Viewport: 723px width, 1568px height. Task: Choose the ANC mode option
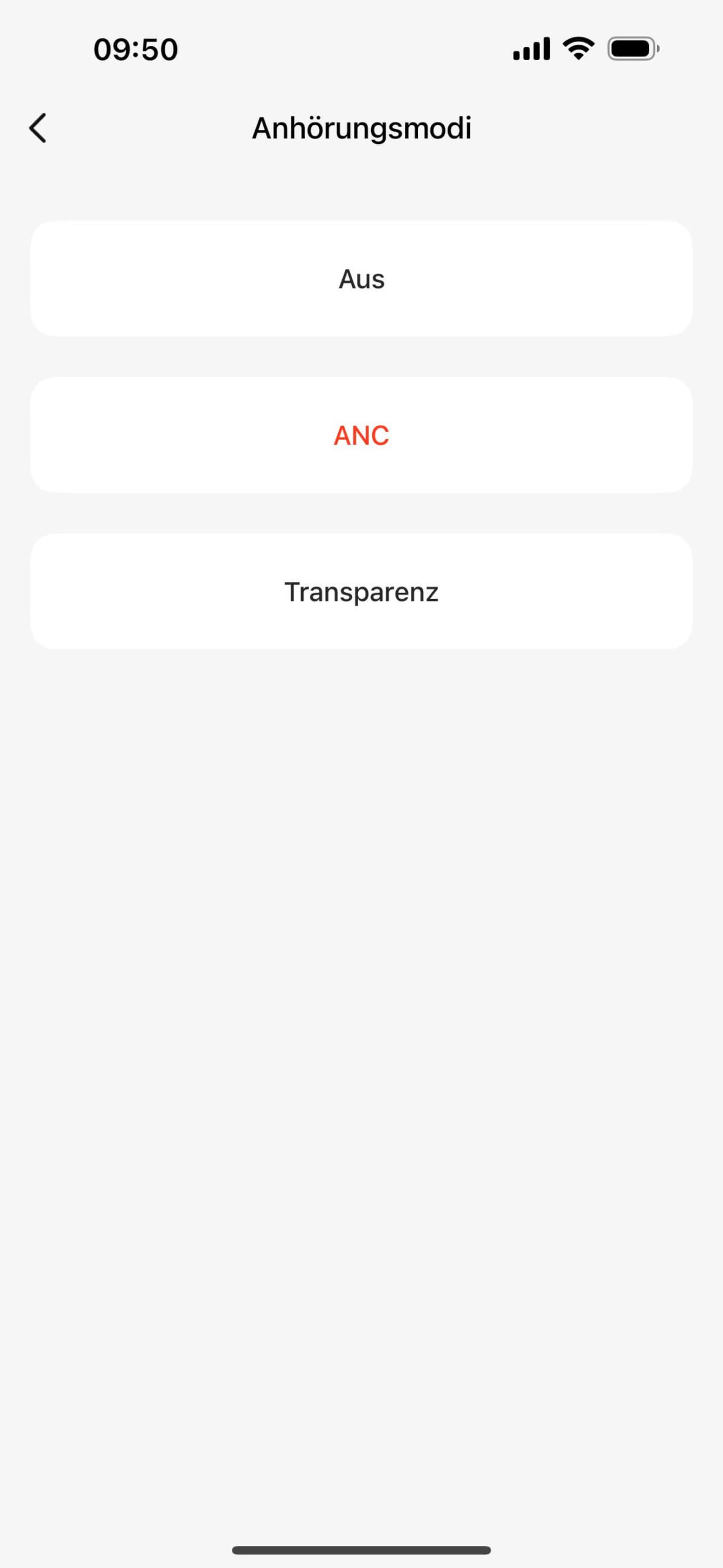pyautogui.click(x=361, y=435)
